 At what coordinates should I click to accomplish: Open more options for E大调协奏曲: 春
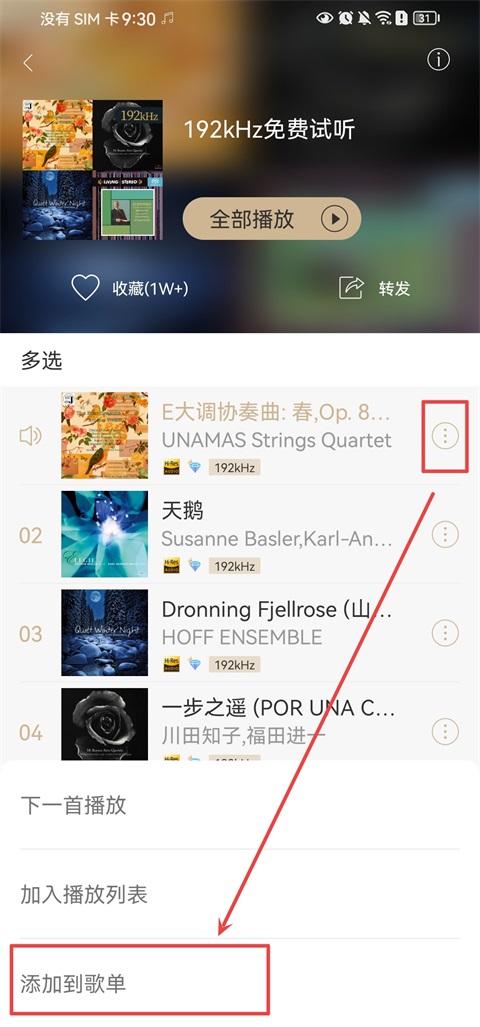tap(445, 436)
